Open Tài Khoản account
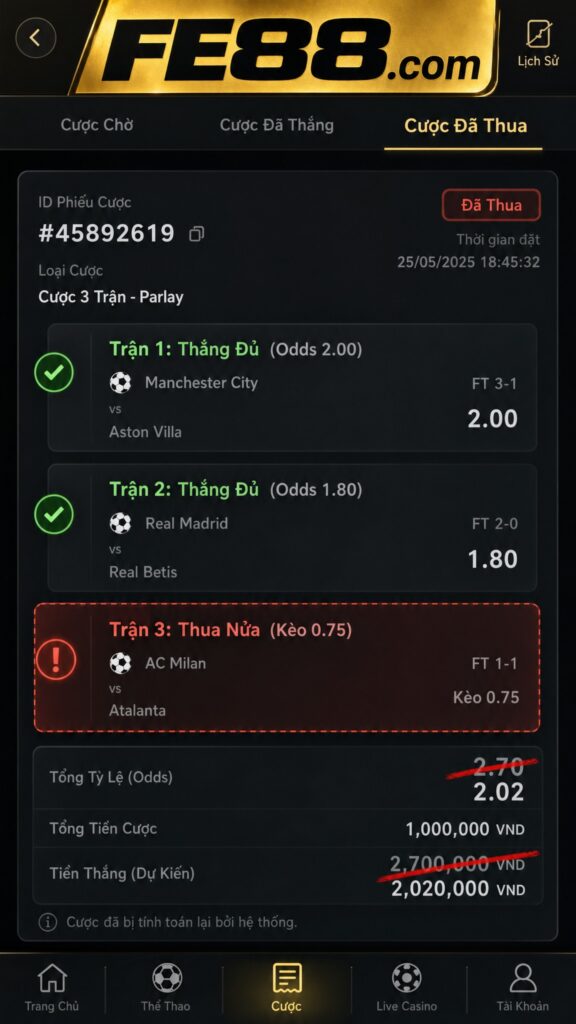Image resolution: width=576 pixels, height=1024 pixels. (x=522, y=987)
